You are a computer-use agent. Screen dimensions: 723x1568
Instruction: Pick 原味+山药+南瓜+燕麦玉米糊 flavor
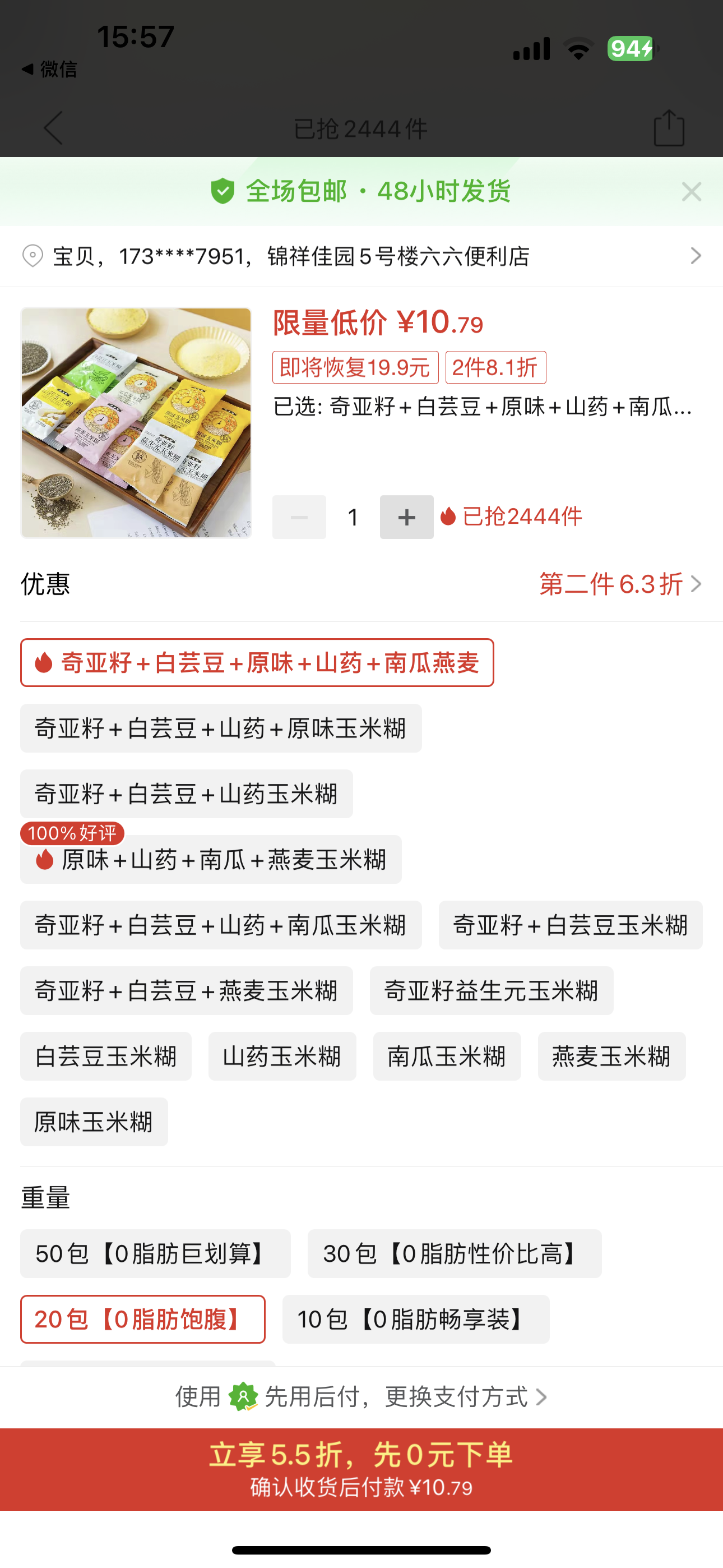(x=211, y=860)
